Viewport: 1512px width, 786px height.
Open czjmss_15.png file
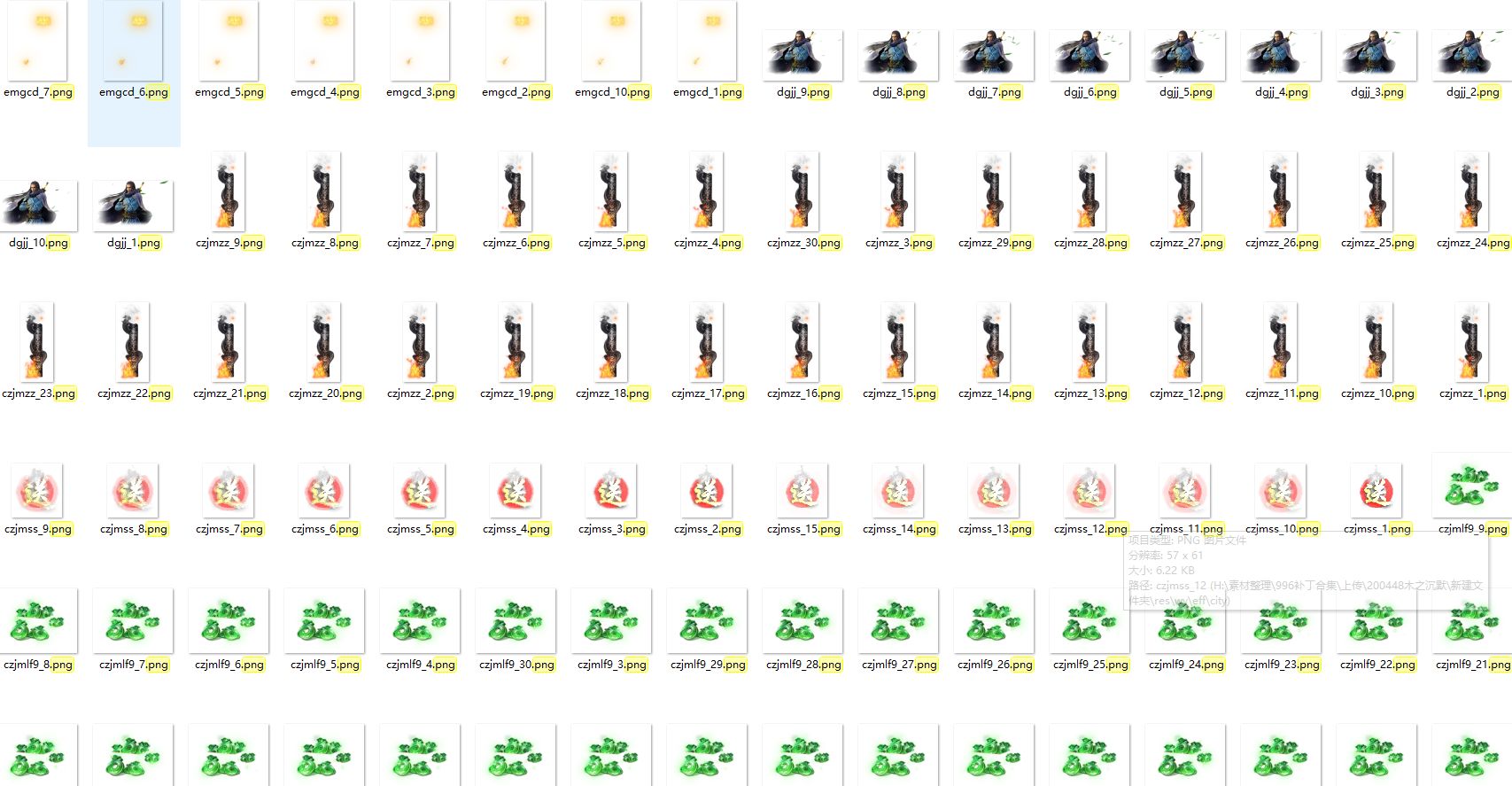(802, 490)
